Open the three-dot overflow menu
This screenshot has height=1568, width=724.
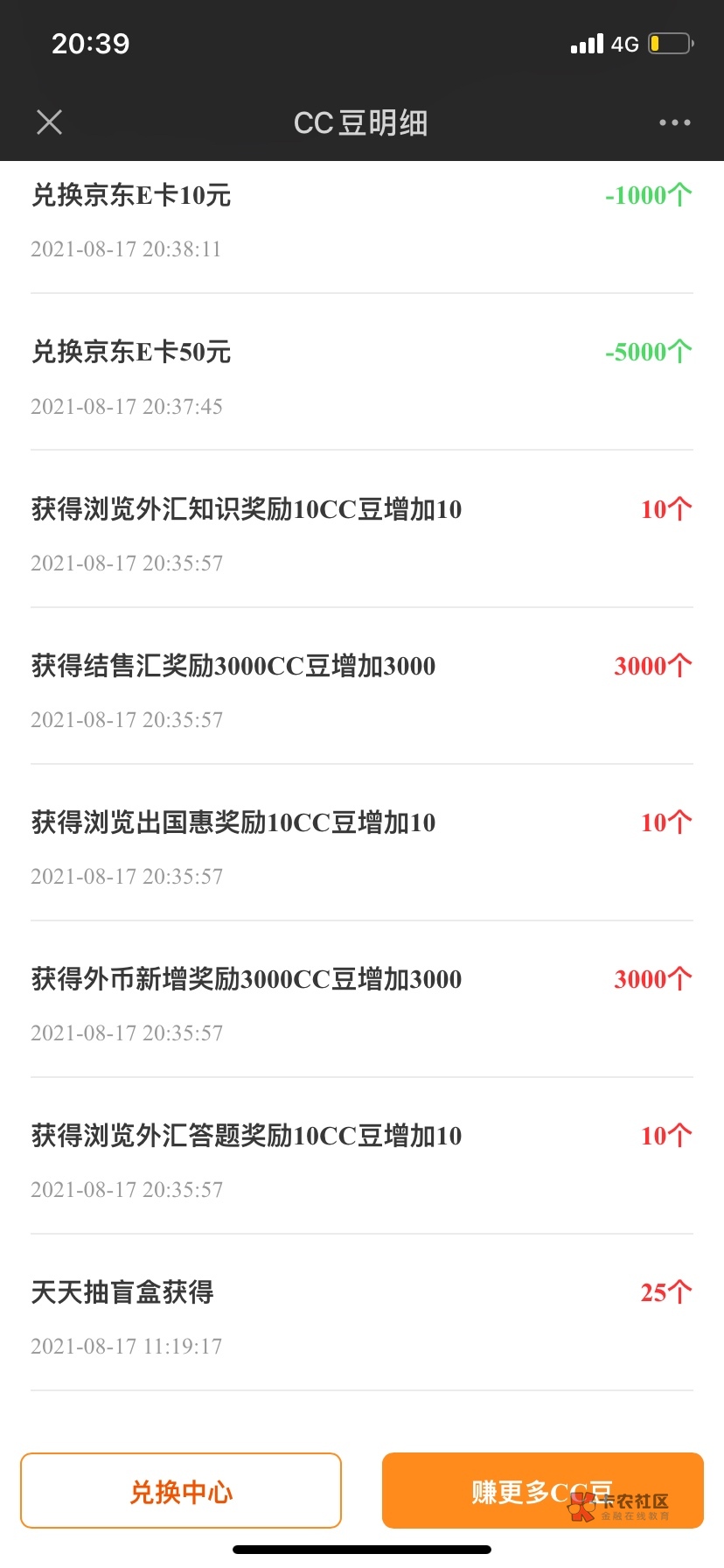[x=674, y=122]
